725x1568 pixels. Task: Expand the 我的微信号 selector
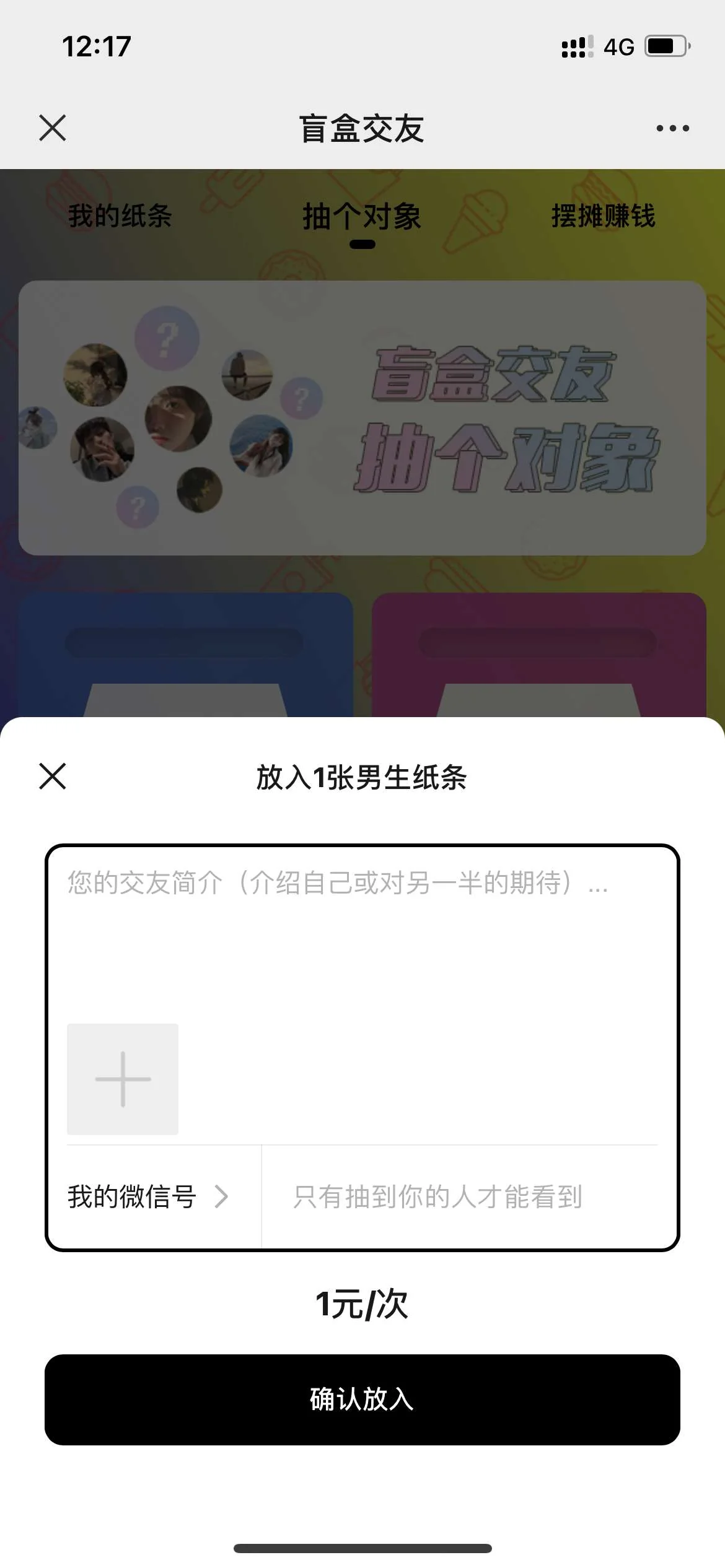149,1196
